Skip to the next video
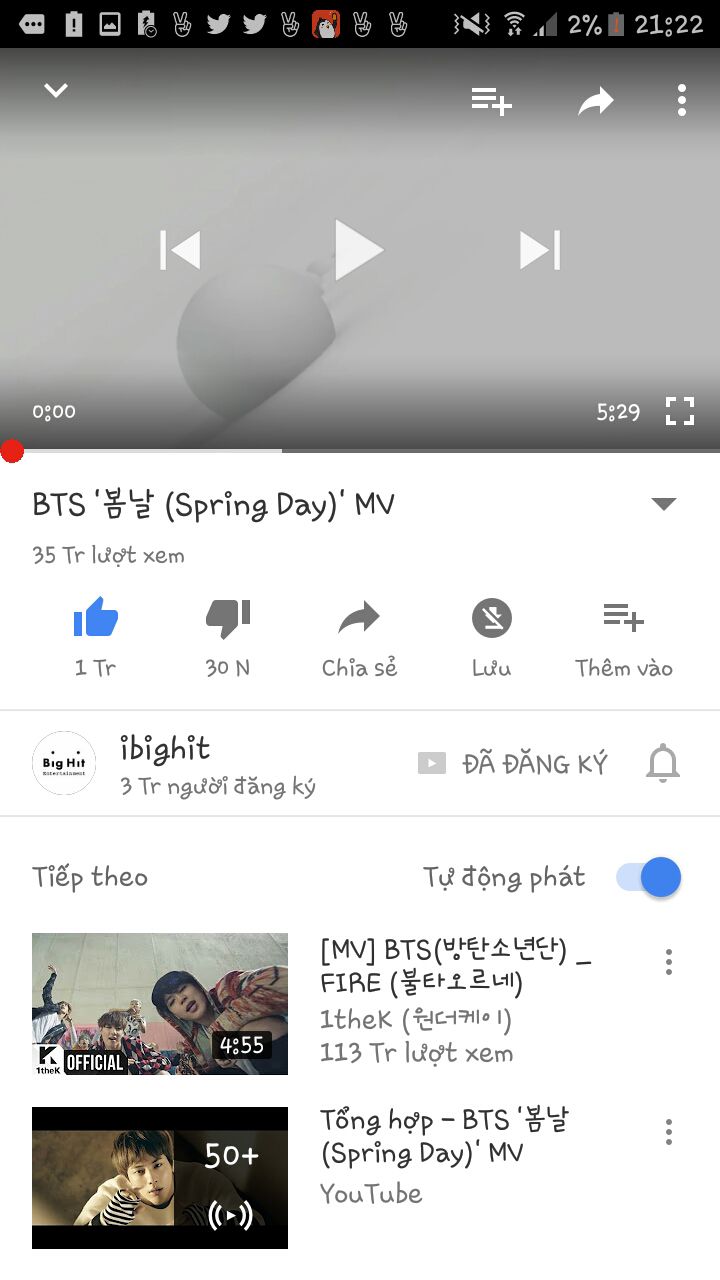 click(x=540, y=250)
